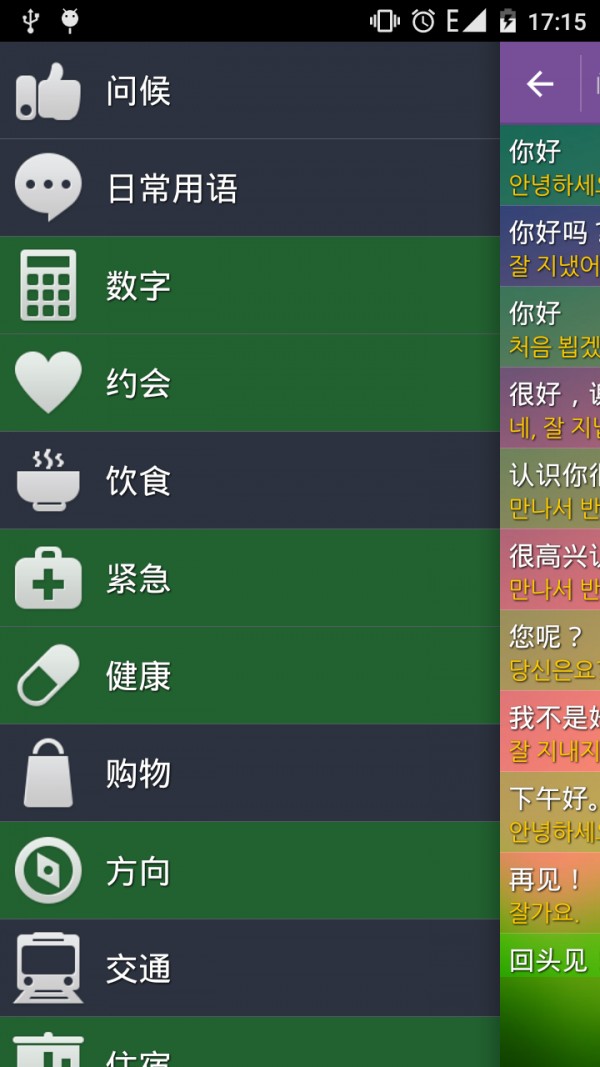Select the 紧急 emergency category
The height and width of the screenshot is (1067, 600).
250,578
